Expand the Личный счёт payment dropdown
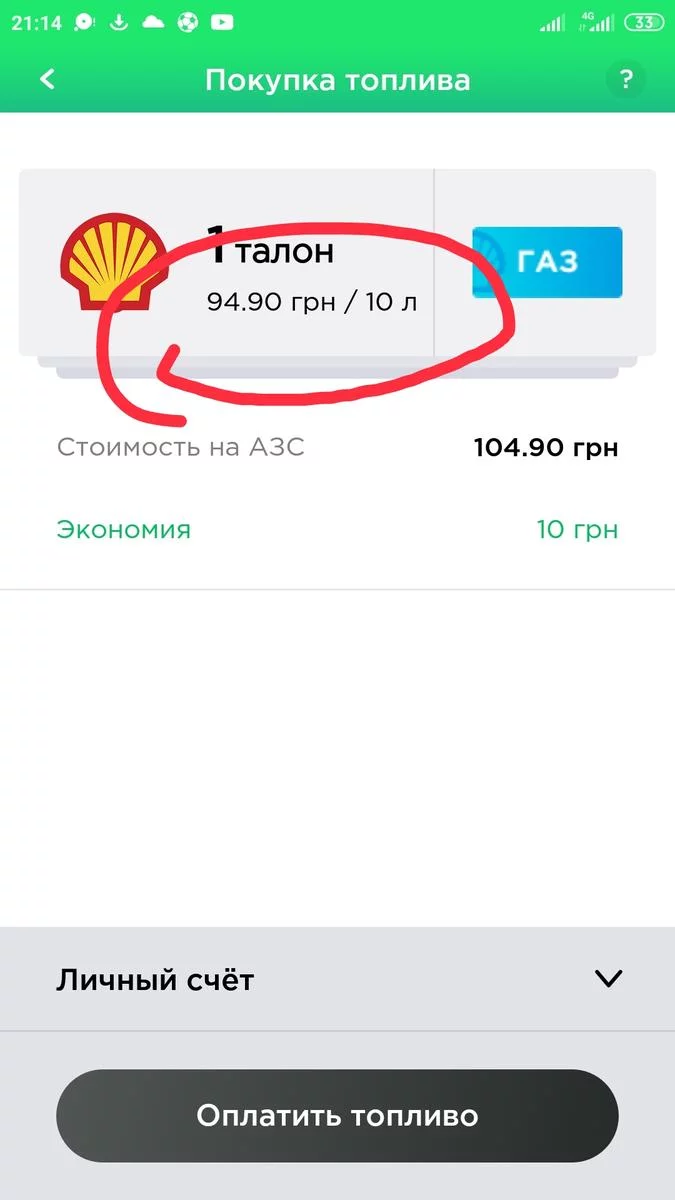675x1200 pixels. coord(608,979)
